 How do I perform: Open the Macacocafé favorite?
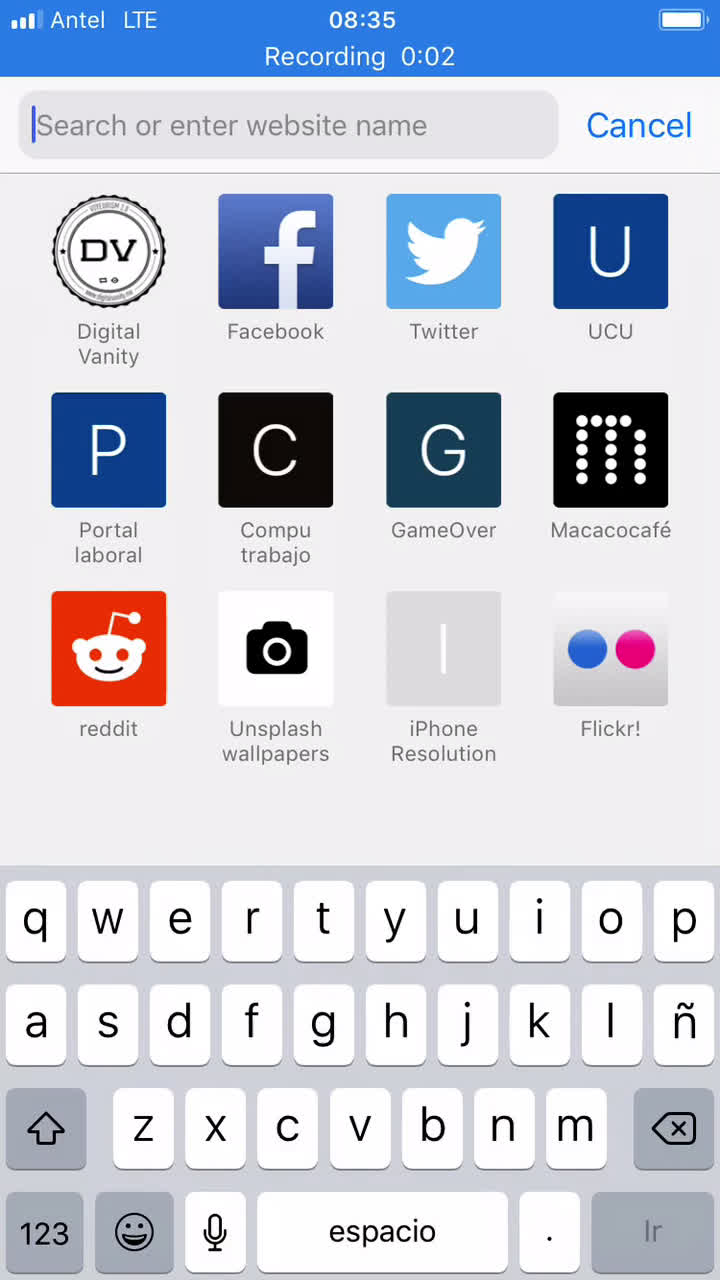(610, 449)
